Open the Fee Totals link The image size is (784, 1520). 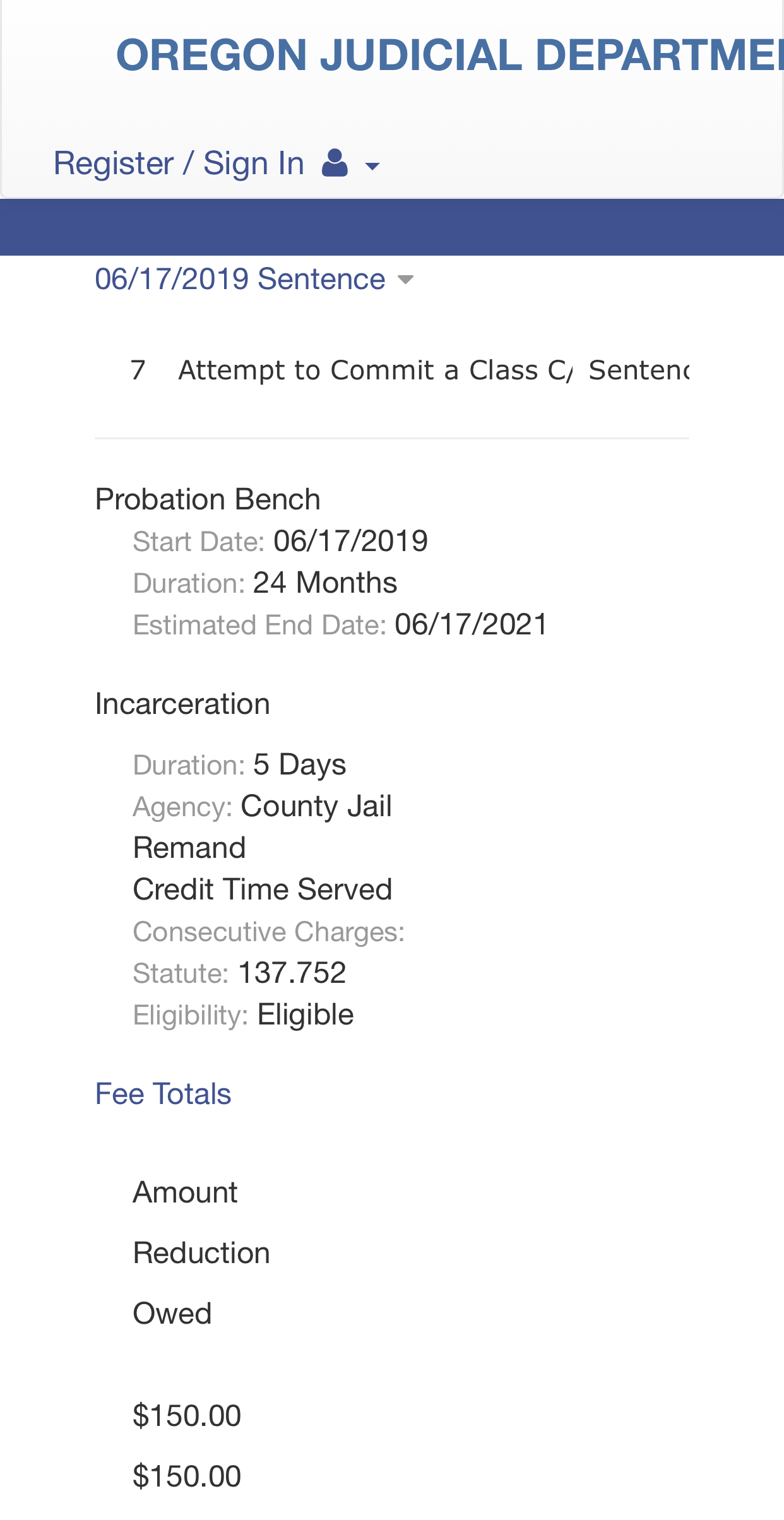pos(163,1094)
